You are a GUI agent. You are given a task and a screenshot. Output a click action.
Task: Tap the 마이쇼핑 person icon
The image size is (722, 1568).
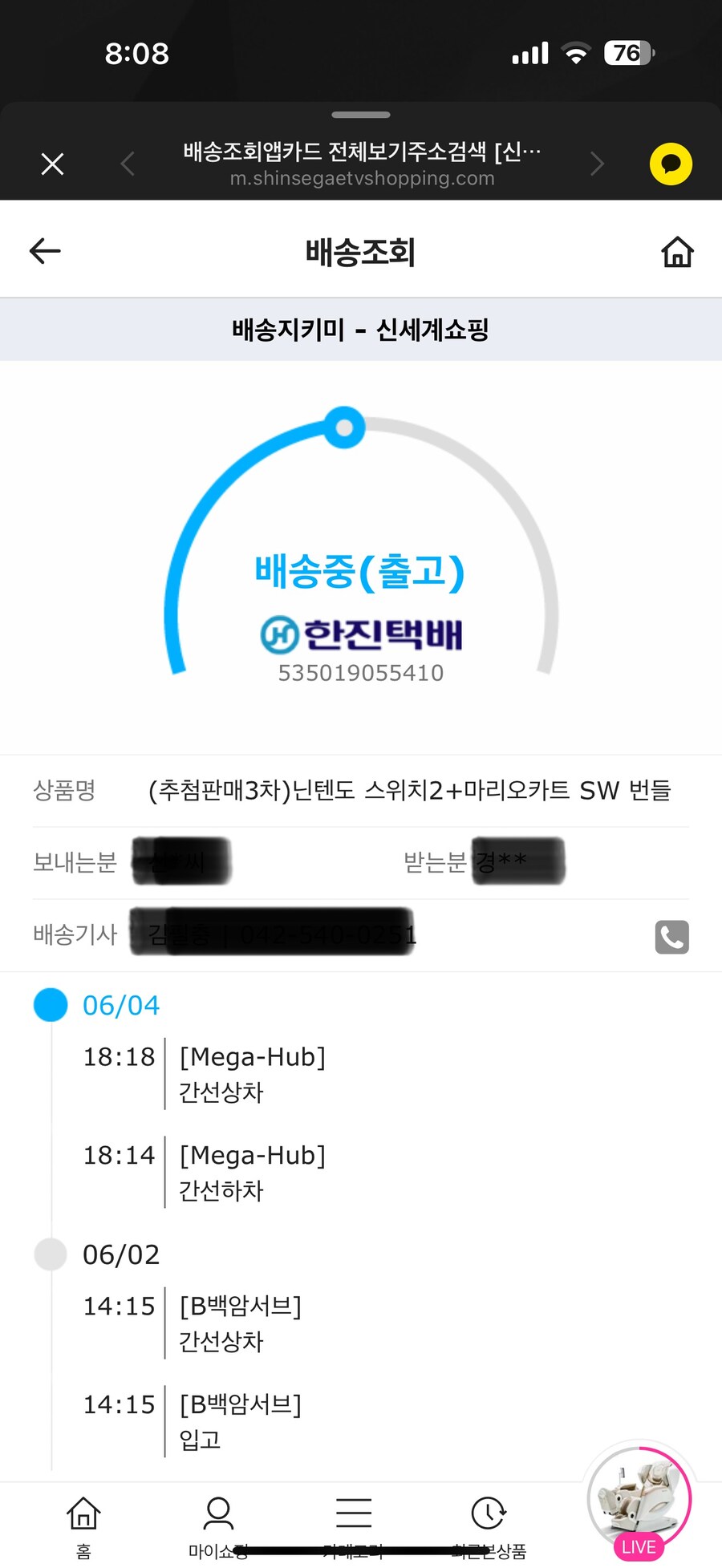[217, 1509]
